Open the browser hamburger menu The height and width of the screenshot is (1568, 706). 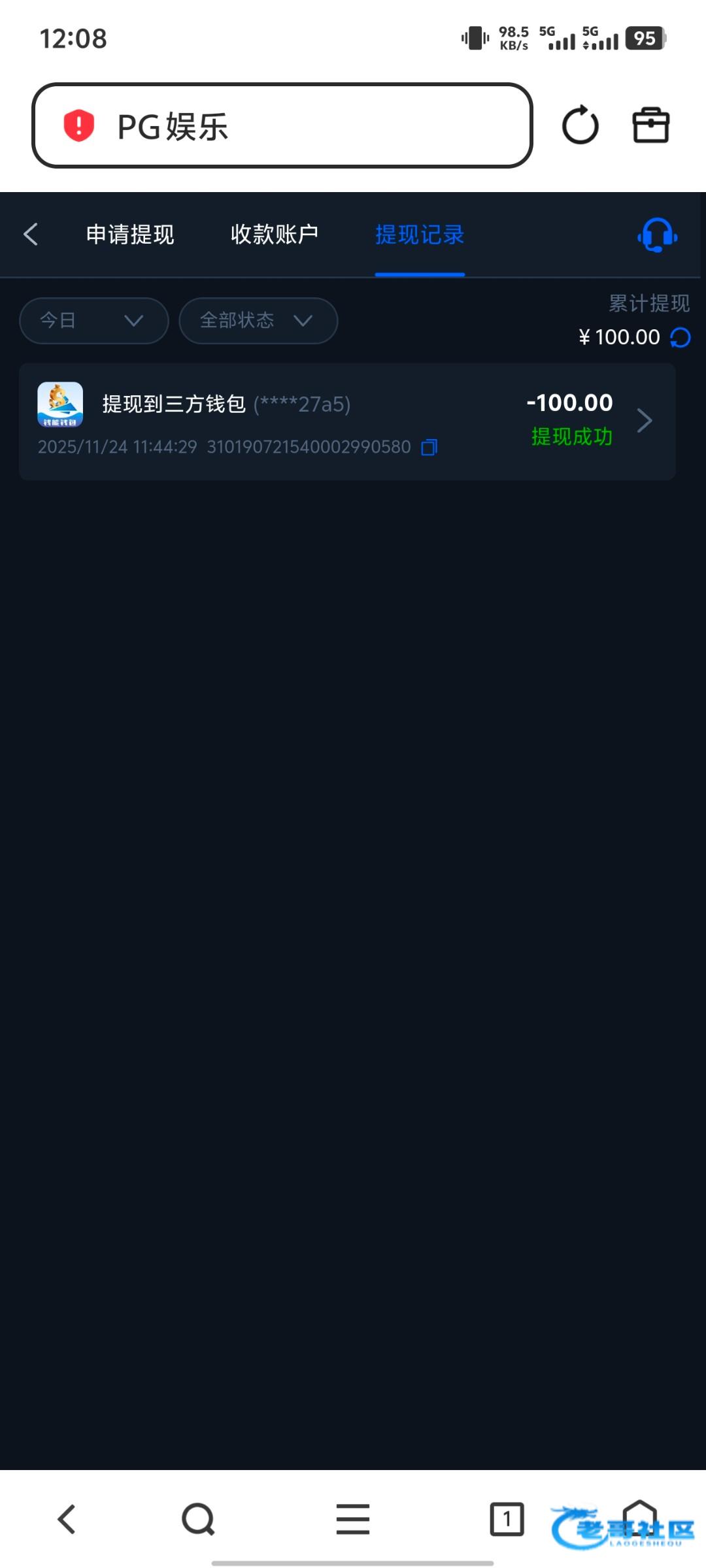[353, 1519]
